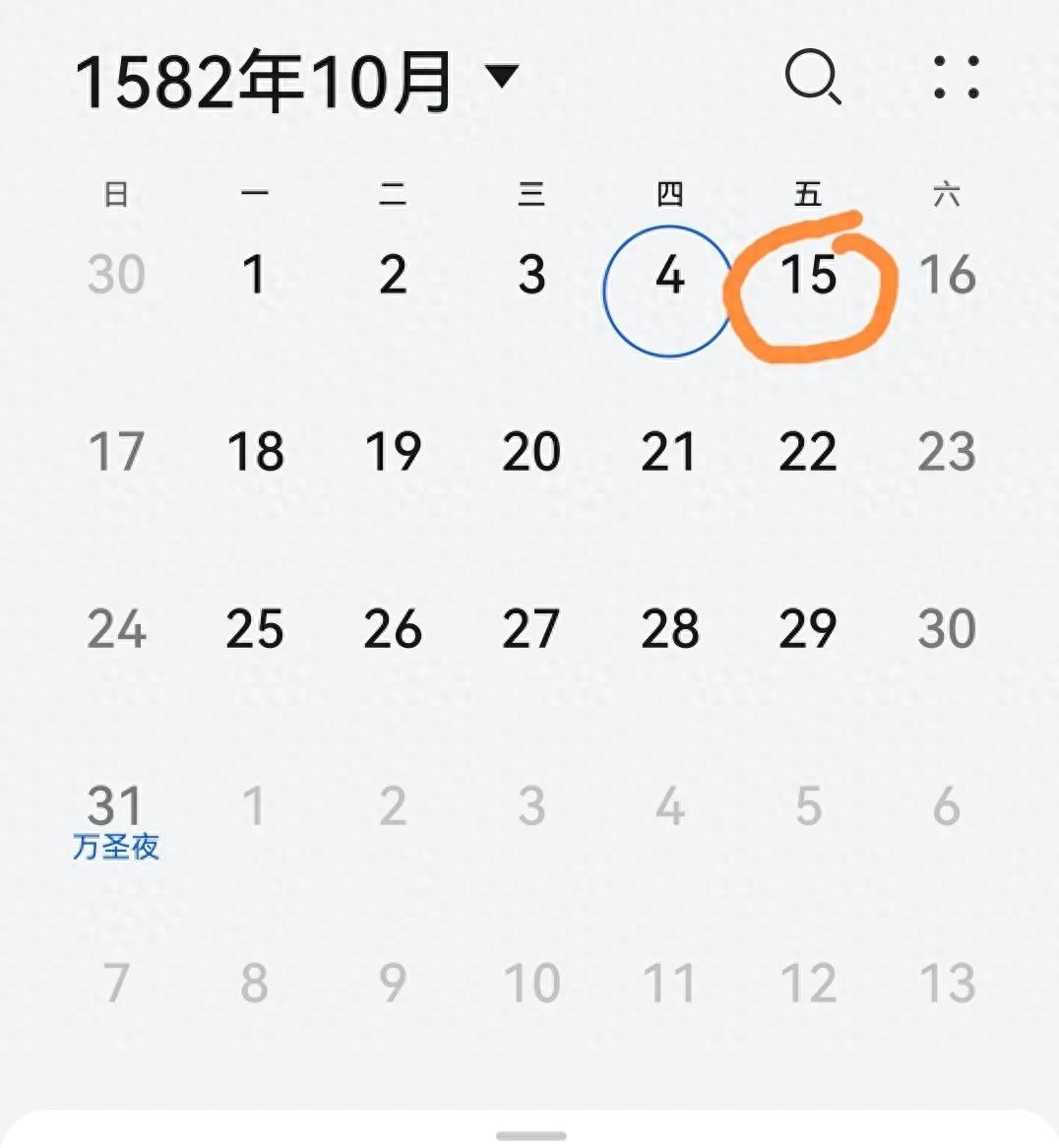1059x1148 pixels.
Task: Choose date 20 in the grid
Action: tap(531, 453)
